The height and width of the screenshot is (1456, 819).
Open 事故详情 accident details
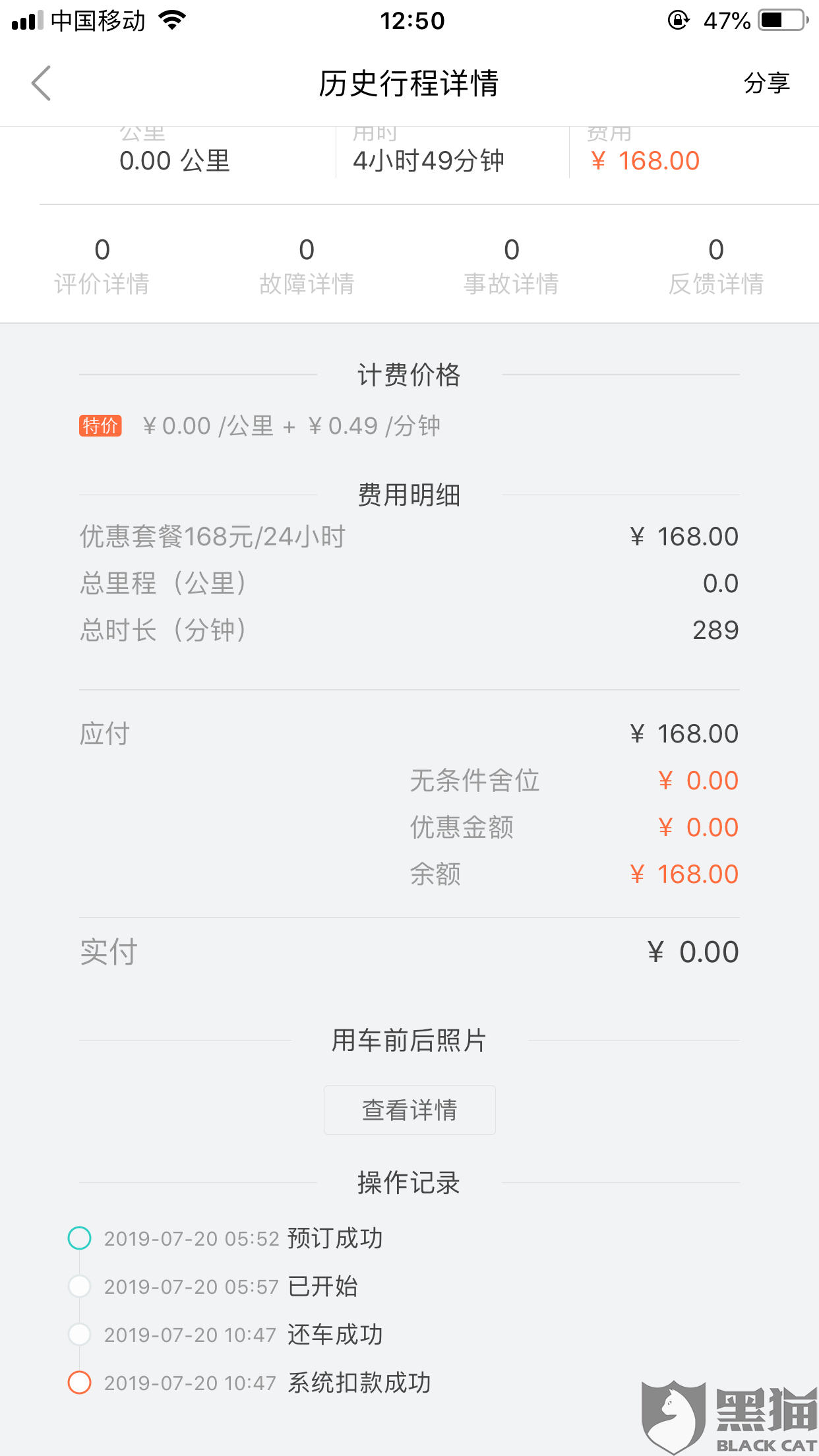512,266
